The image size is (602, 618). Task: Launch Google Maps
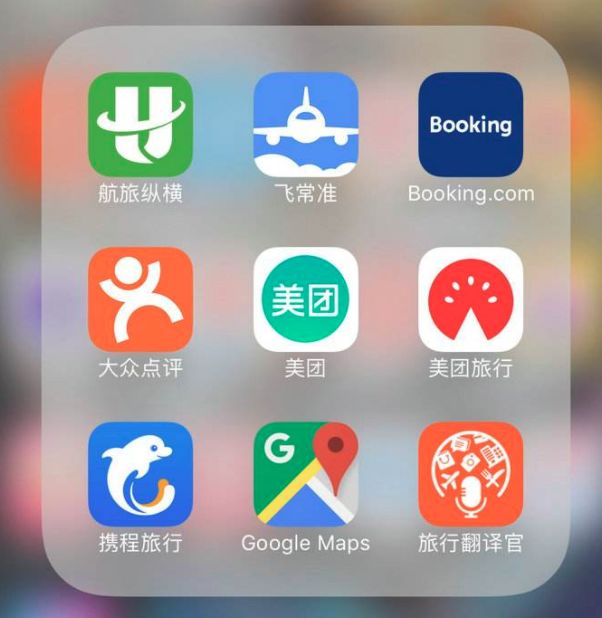pos(305,474)
